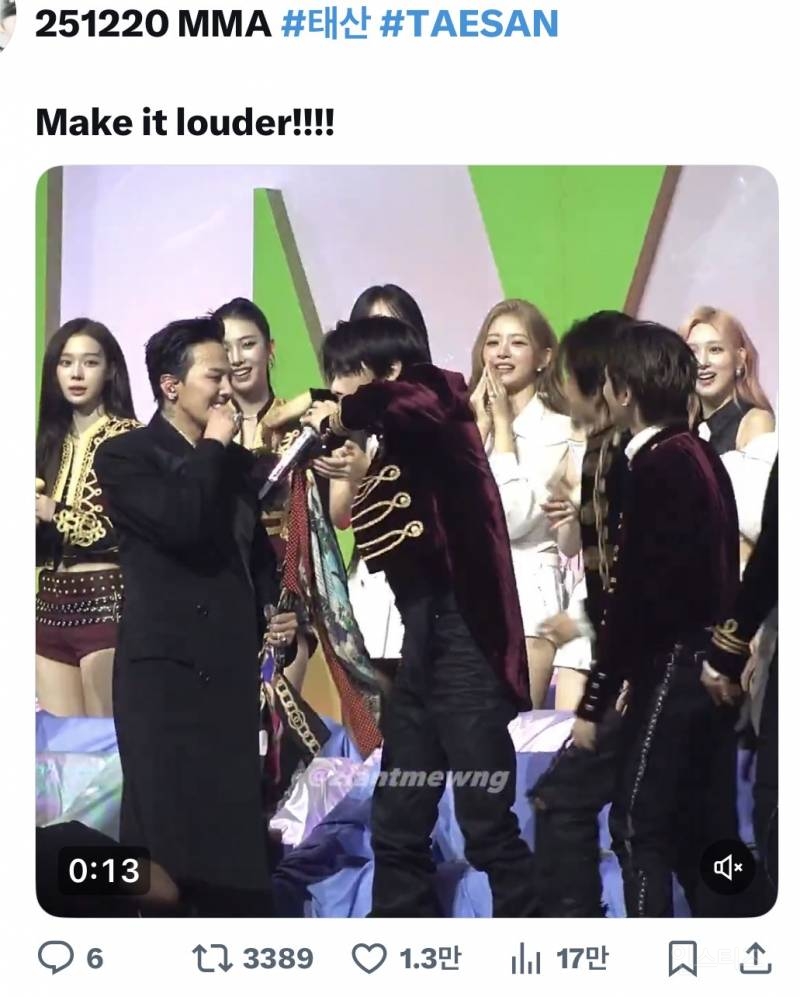Open the #TAESAN hashtag
This screenshot has width=800, height=997.
[x=470, y=23]
